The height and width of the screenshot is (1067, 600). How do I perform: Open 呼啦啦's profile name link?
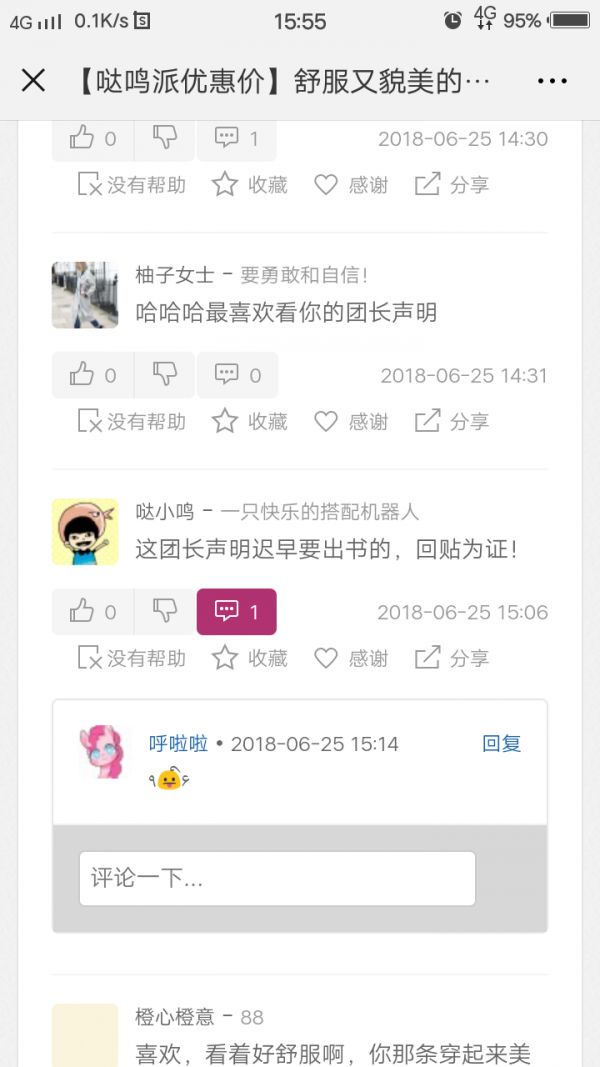(178, 744)
